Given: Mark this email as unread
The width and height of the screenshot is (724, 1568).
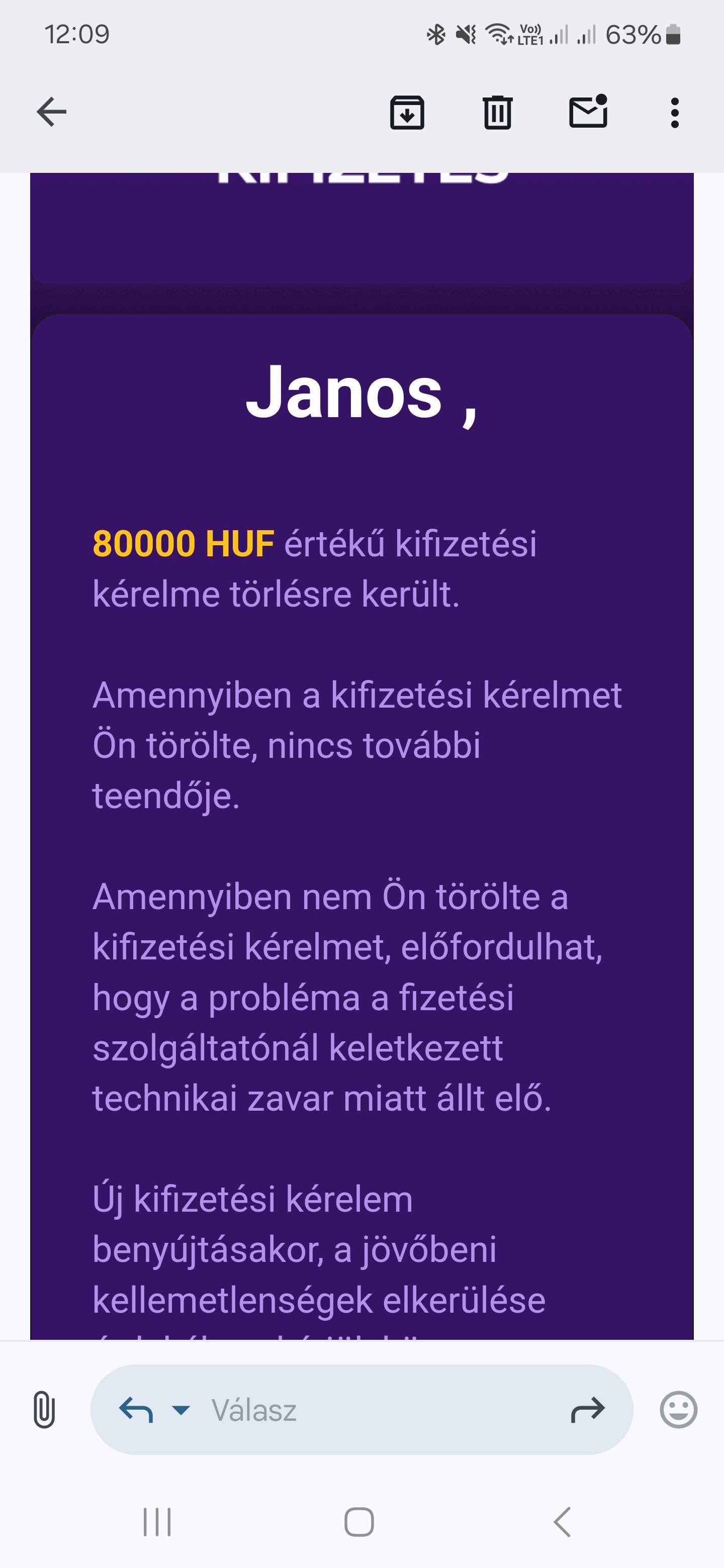Looking at the screenshot, I should pos(588,112).
